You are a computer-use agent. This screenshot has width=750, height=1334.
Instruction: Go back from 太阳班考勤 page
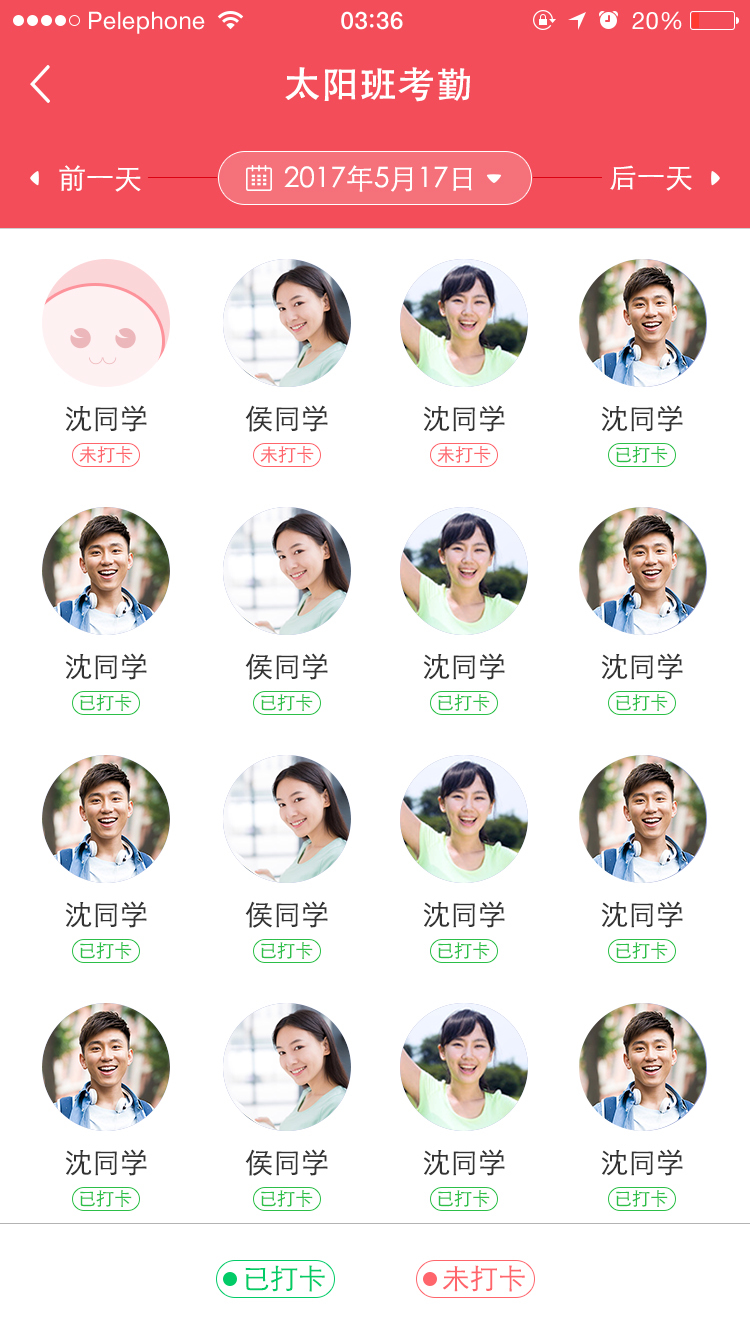[x=41, y=85]
